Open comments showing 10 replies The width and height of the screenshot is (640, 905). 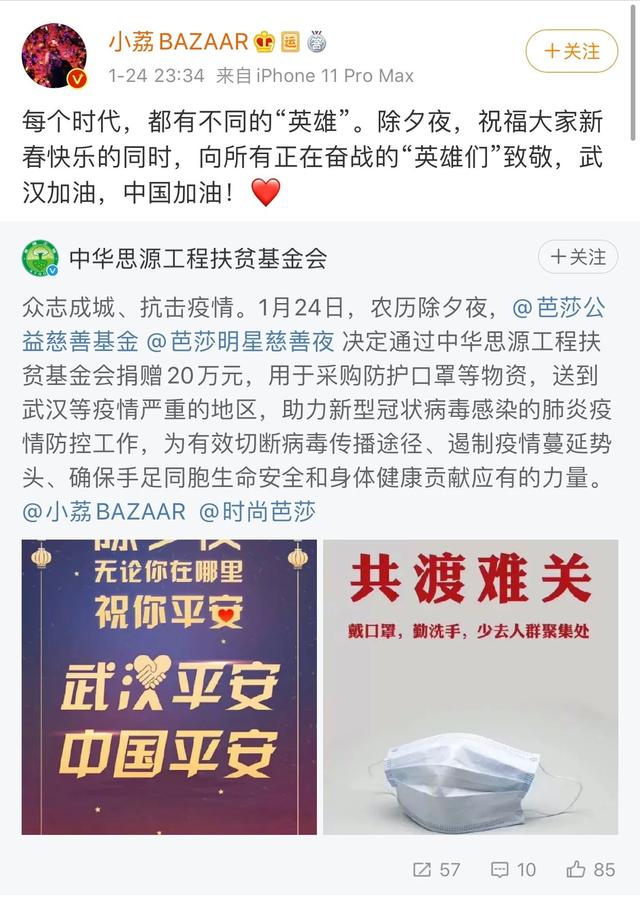pos(513,869)
